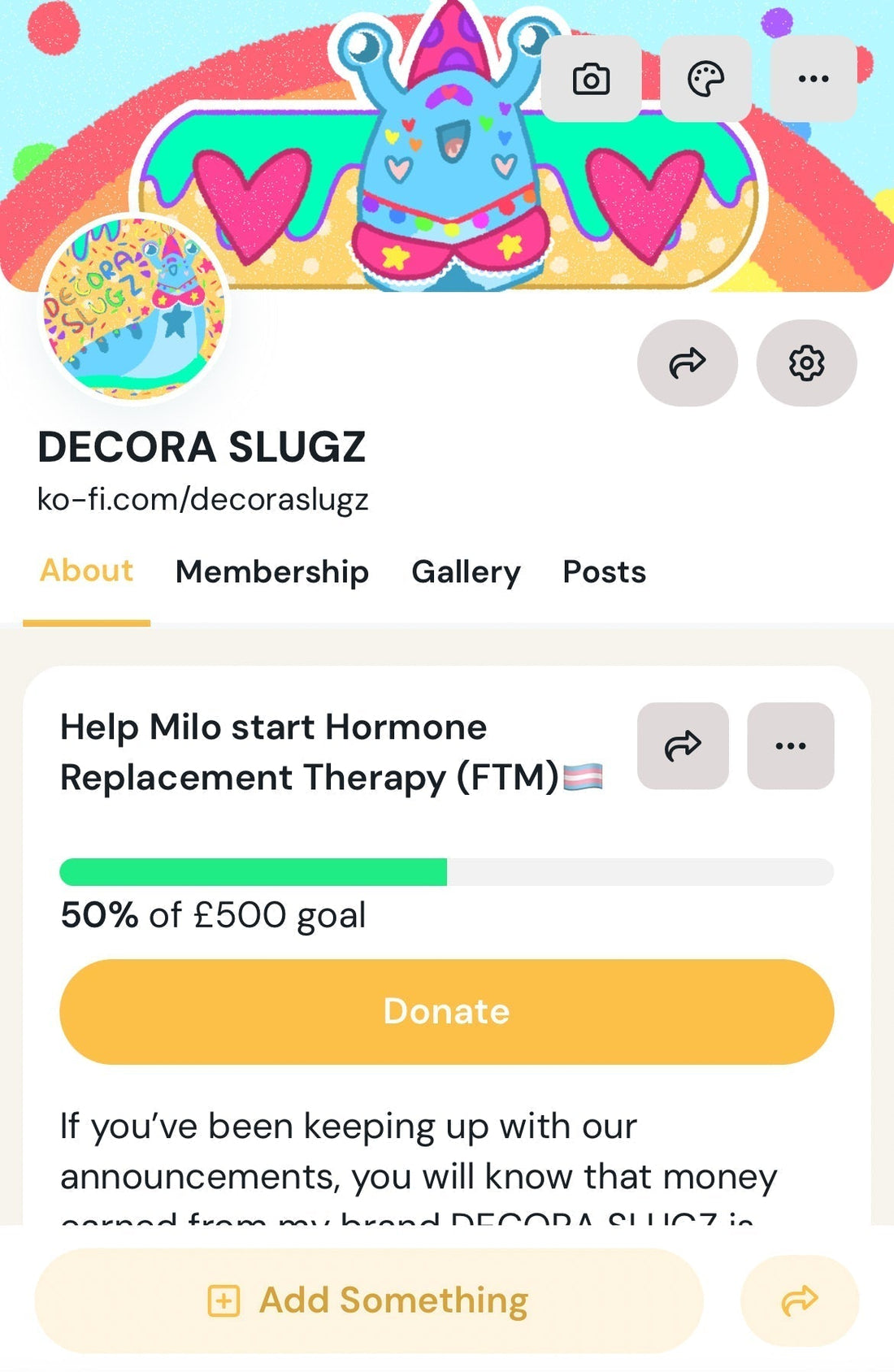894x1372 pixels.
Task: View the Posts tab
Action: pos(603,572)
